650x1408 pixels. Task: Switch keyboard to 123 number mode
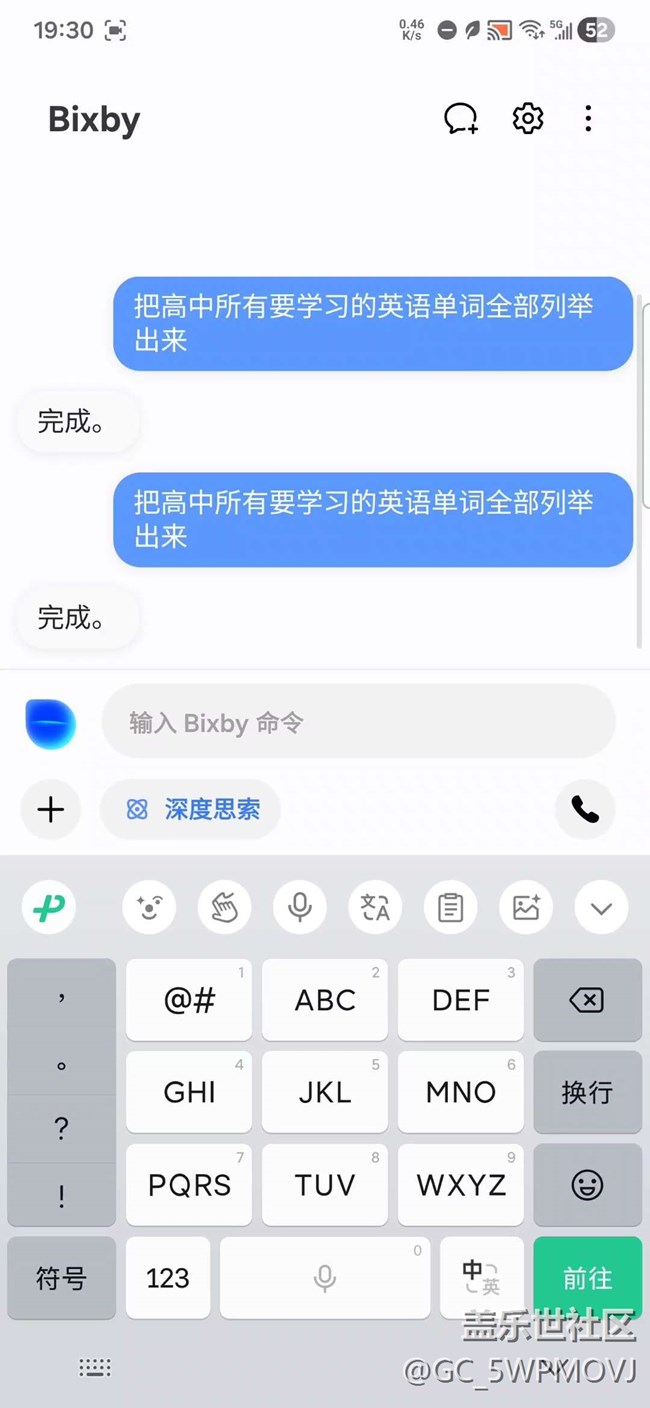pyautogui.click(x=167, y=1277)
